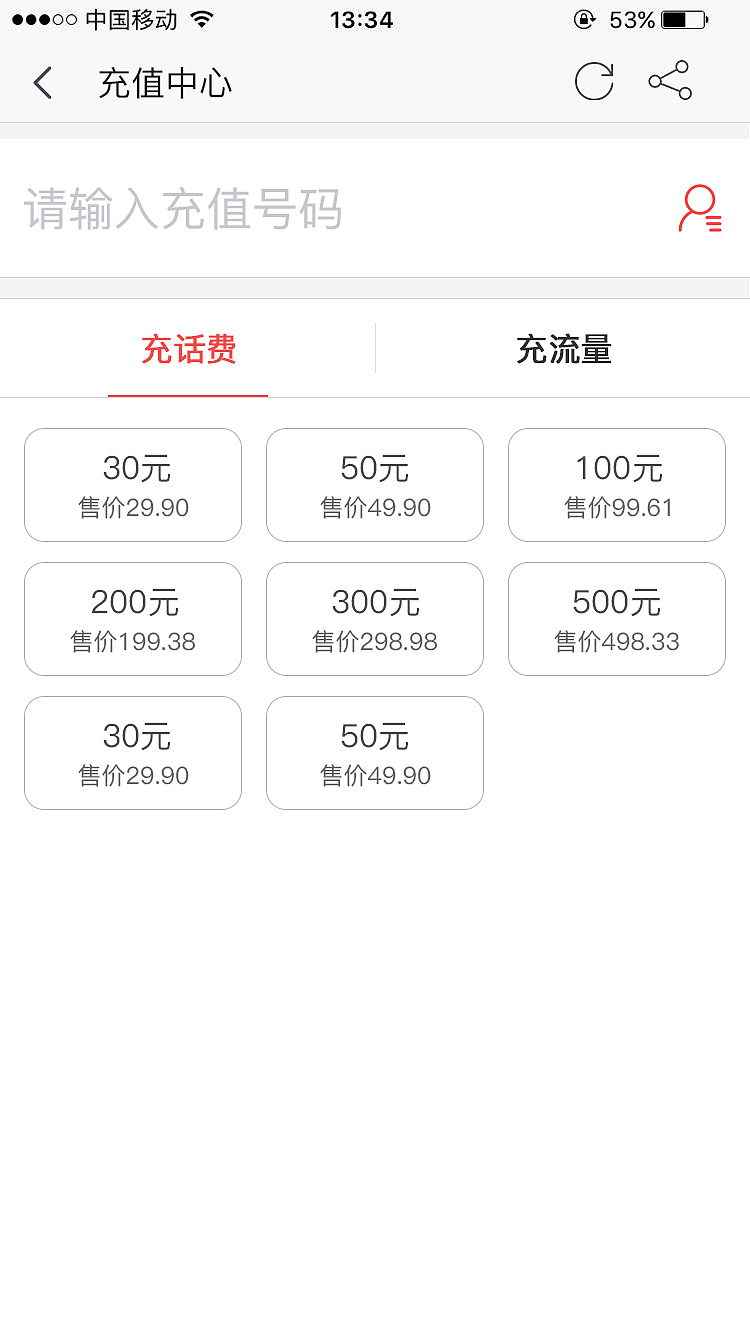
Task: Tap the second 30元 card in bottom row
Action: [x=132, y=752]
